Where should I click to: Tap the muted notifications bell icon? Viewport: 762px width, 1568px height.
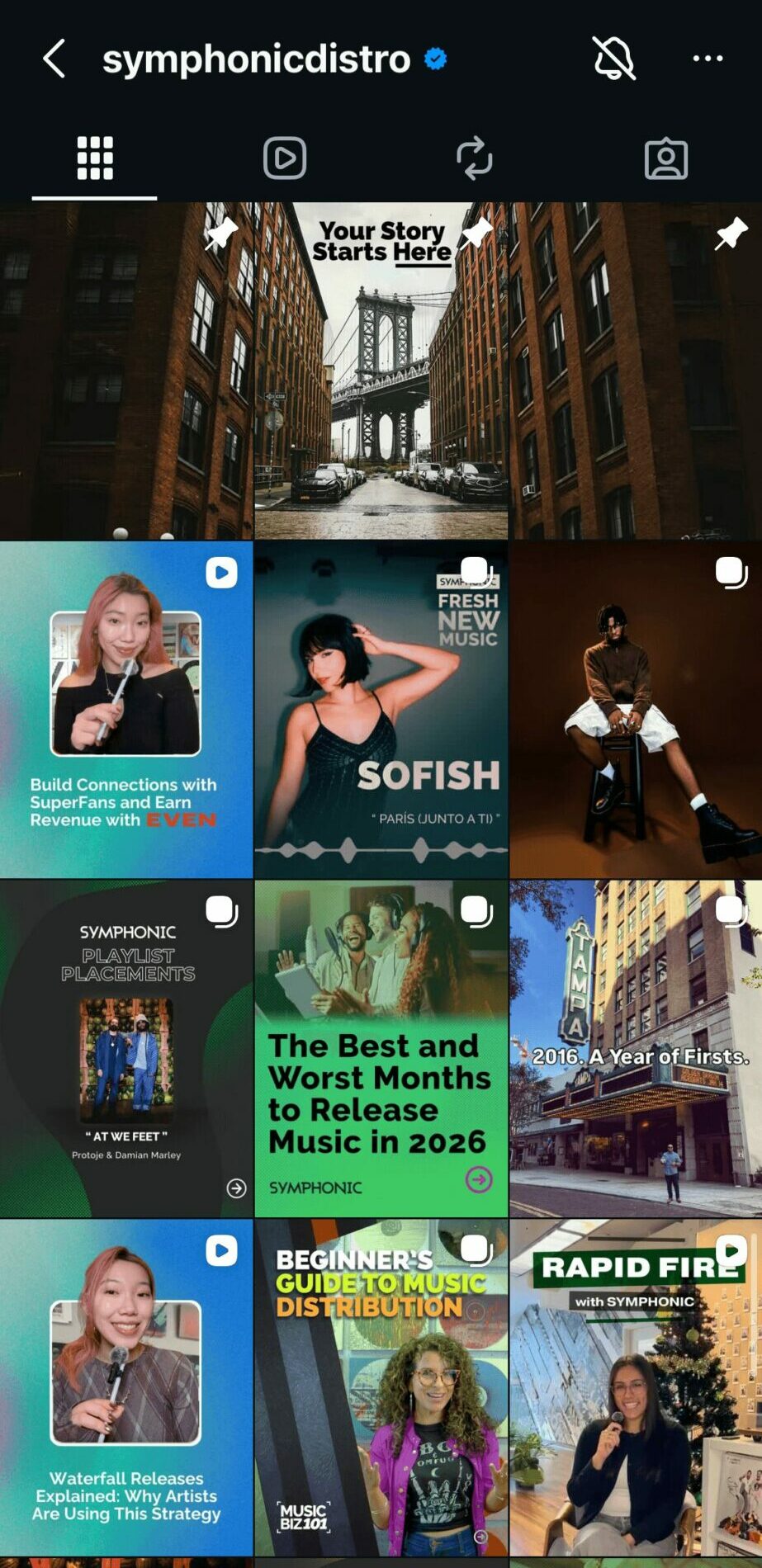[x=613, y=59]
